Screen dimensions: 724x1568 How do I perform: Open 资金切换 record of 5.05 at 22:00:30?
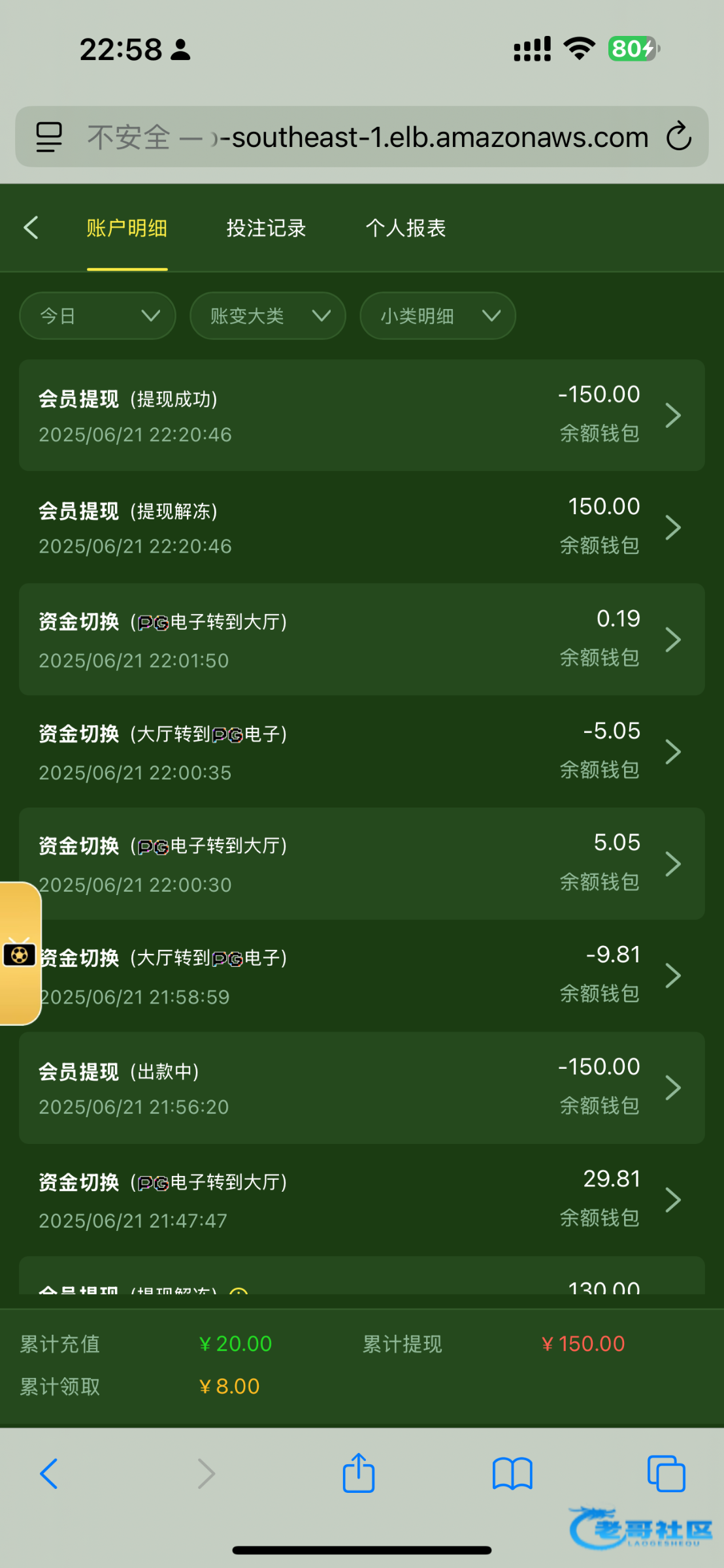(361, 863)
